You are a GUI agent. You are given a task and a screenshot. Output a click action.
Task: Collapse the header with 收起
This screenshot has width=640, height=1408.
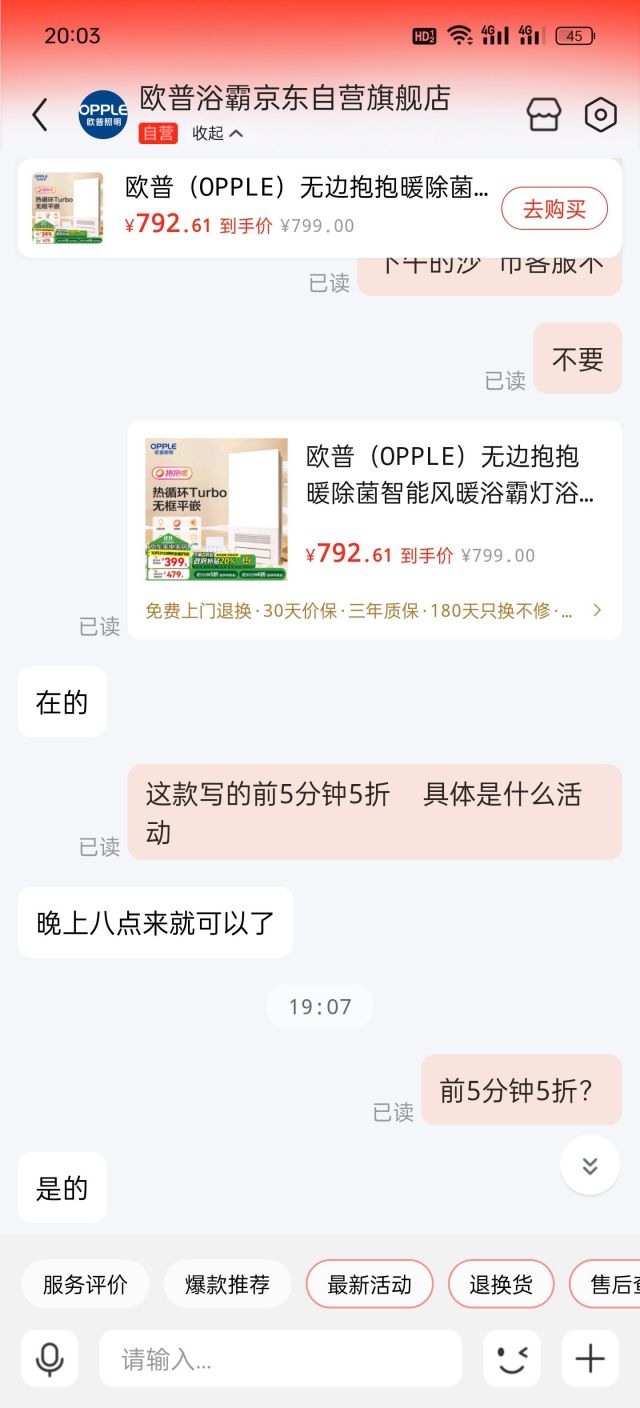coord(218,133)
